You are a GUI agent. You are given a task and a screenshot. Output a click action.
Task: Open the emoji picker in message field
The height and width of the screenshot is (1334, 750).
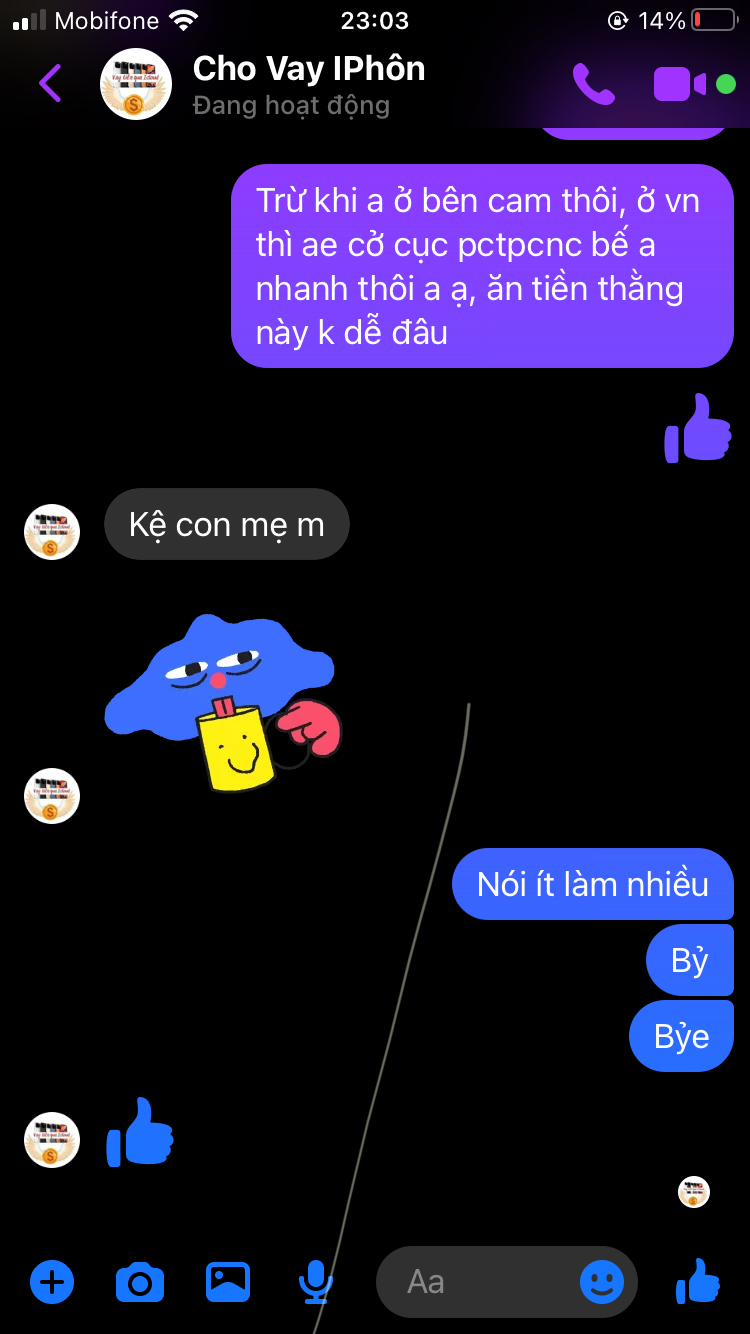602,1281
